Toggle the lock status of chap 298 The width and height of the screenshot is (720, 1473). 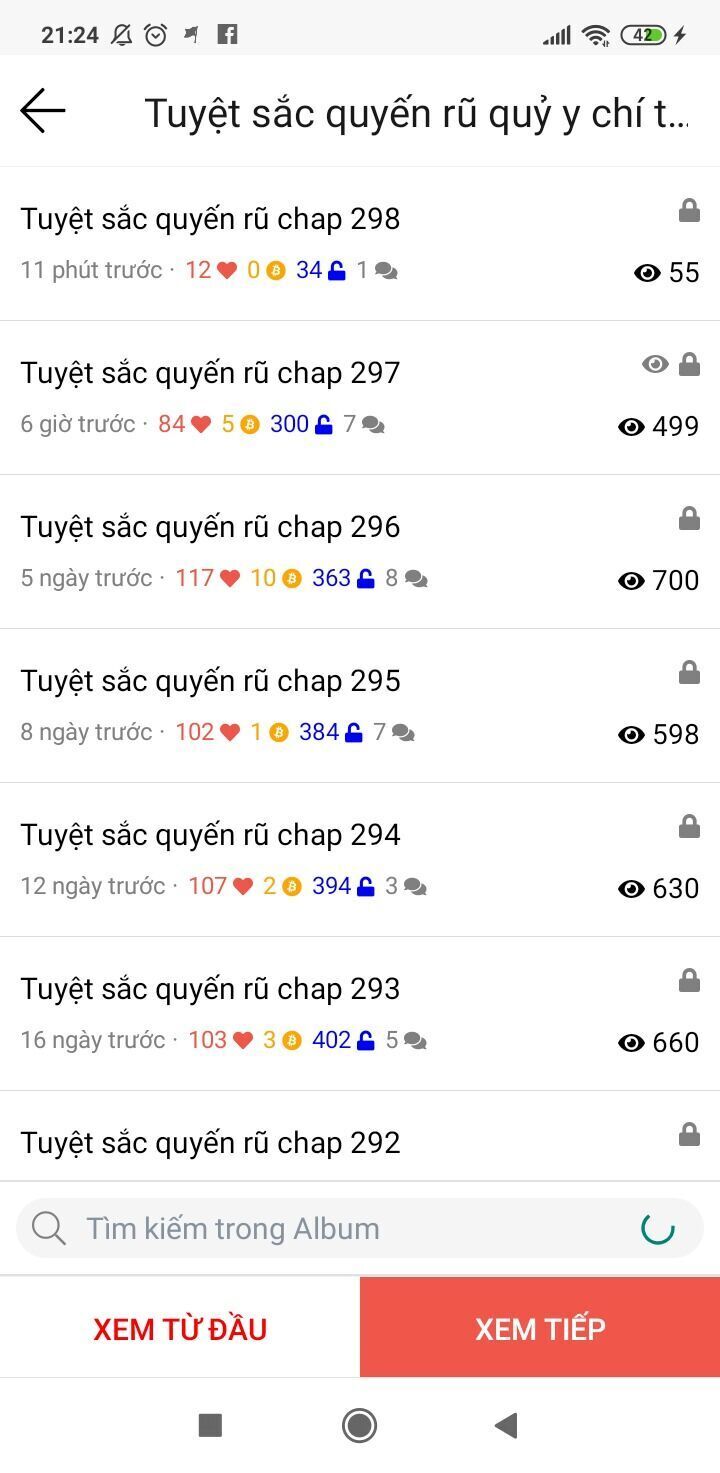coord(689,210)
